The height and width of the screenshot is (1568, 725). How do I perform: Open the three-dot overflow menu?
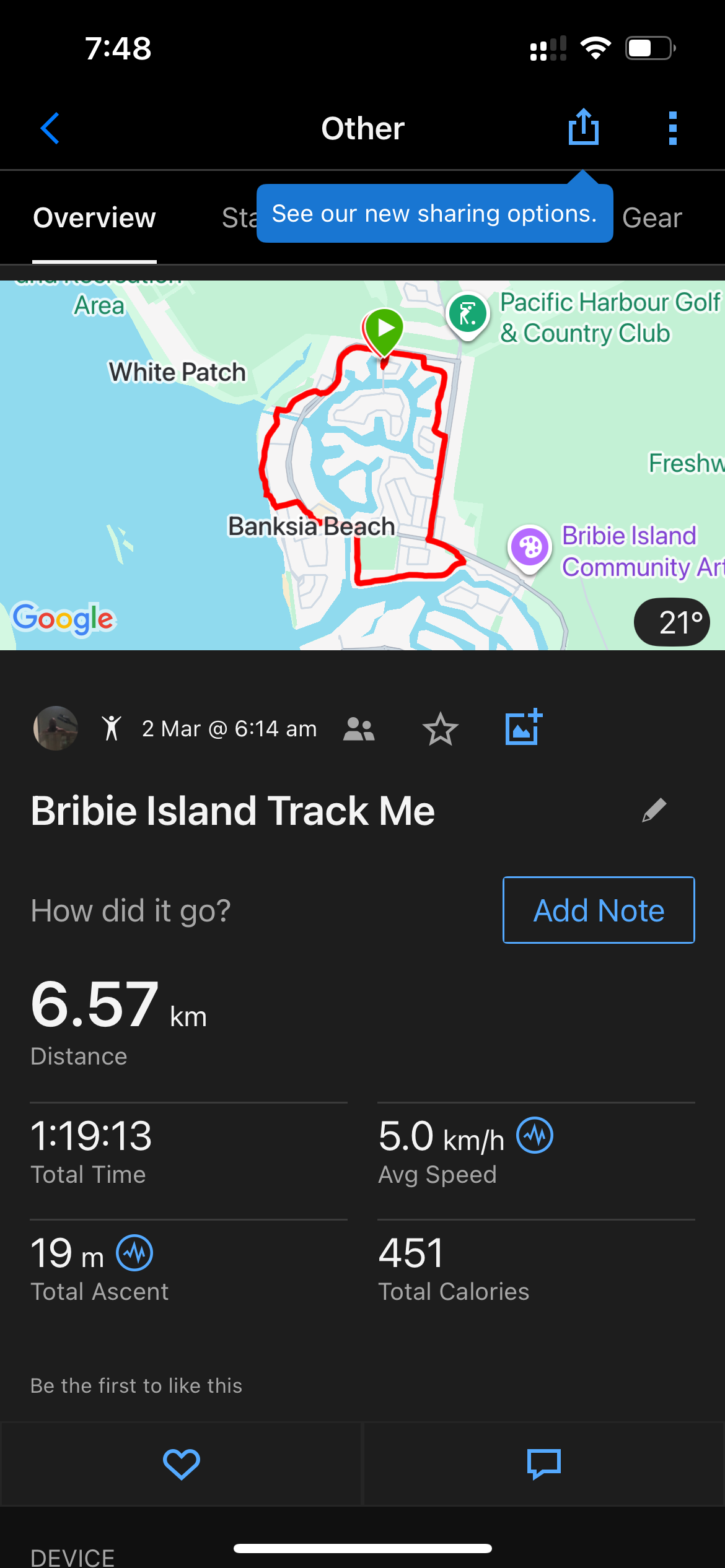(672, 128)
